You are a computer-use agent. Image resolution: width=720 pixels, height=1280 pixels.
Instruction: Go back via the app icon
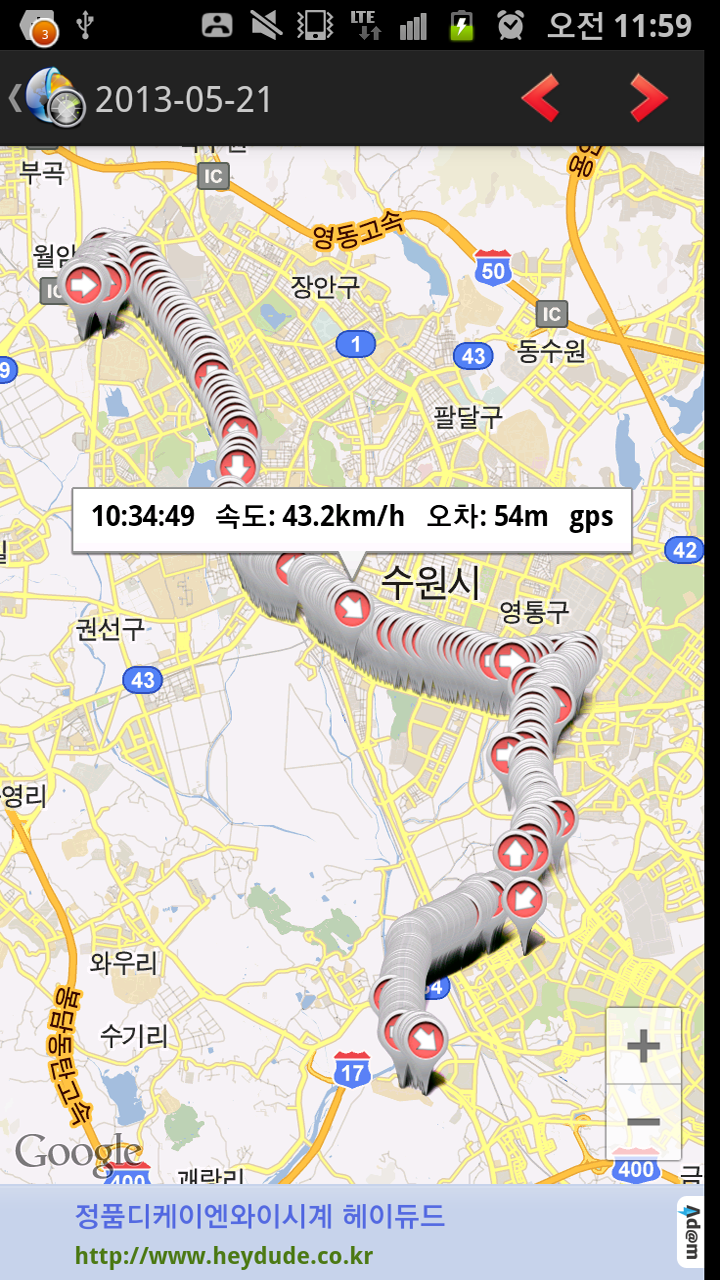coord(50,98)
